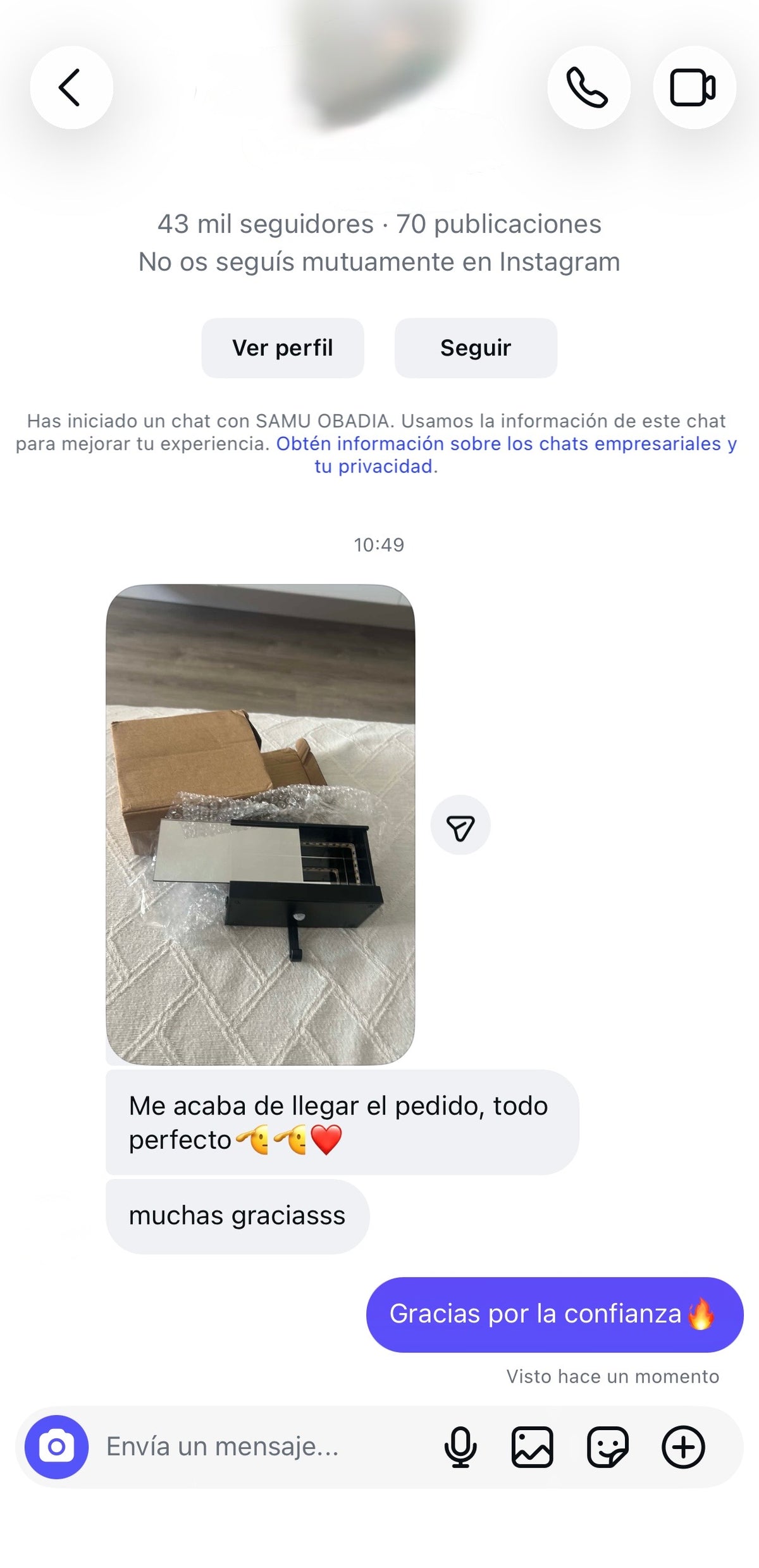Open the received package photo
This screenshot has width=759, height=1568.
[x=261, y=824]
